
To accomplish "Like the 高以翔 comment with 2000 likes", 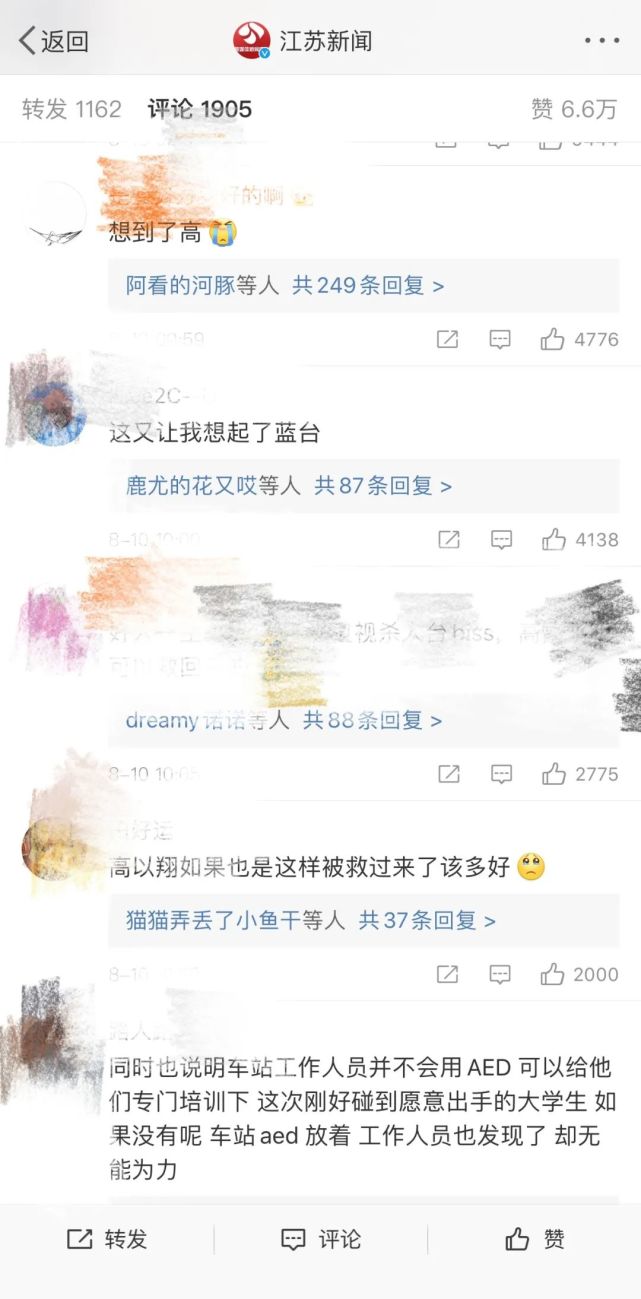I will point(580,974).
